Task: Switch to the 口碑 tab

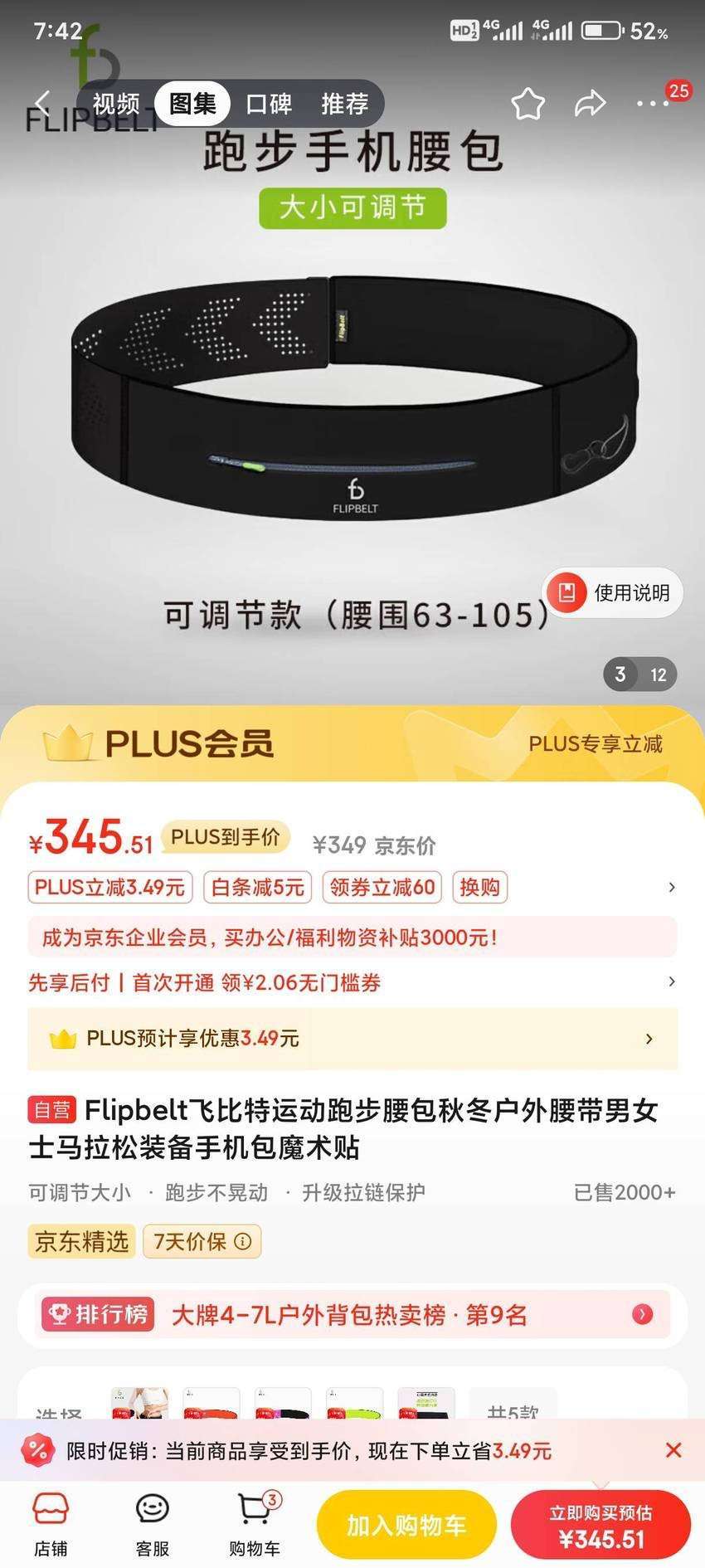Action: coord(269,104)
